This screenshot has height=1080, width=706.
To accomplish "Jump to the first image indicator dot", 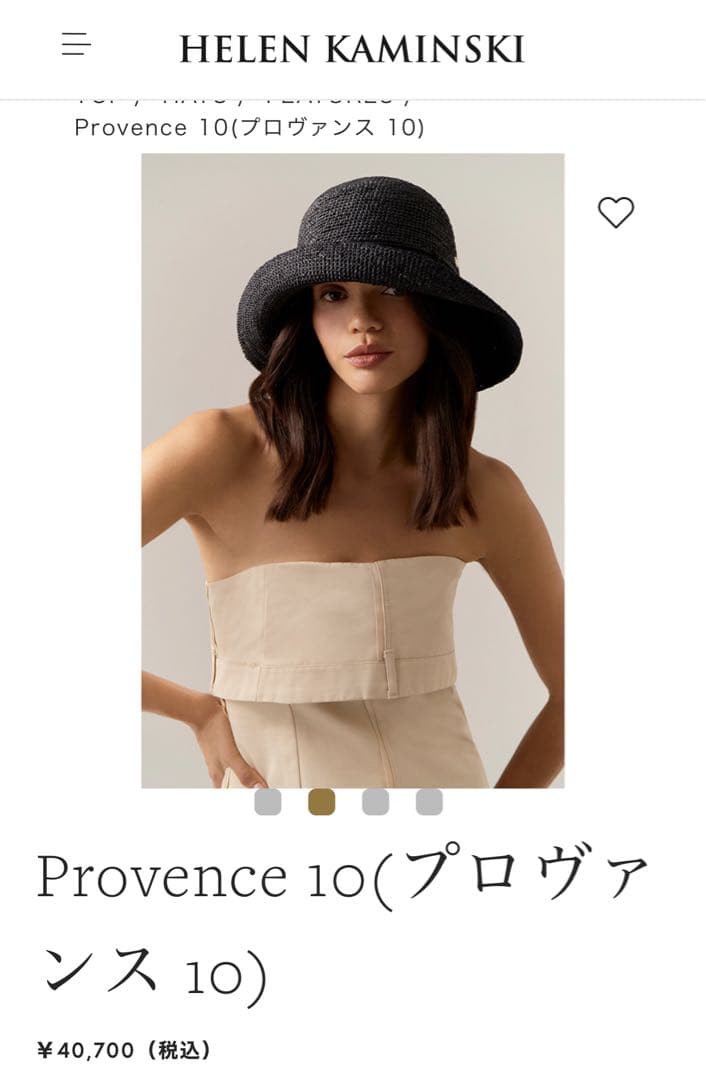I will coord(268,802).
